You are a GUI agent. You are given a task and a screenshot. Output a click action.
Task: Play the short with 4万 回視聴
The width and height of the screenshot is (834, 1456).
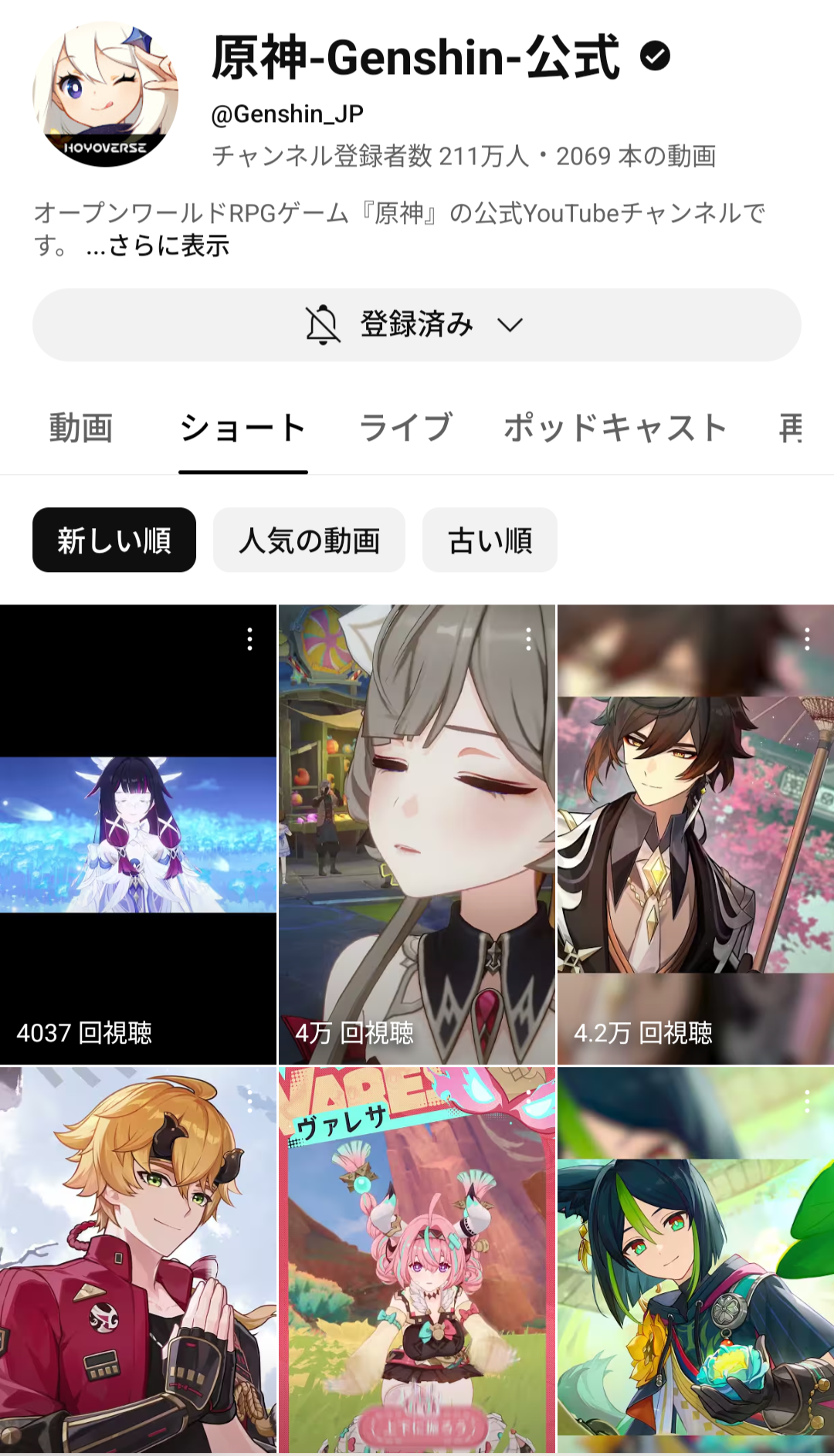point(417,834)
